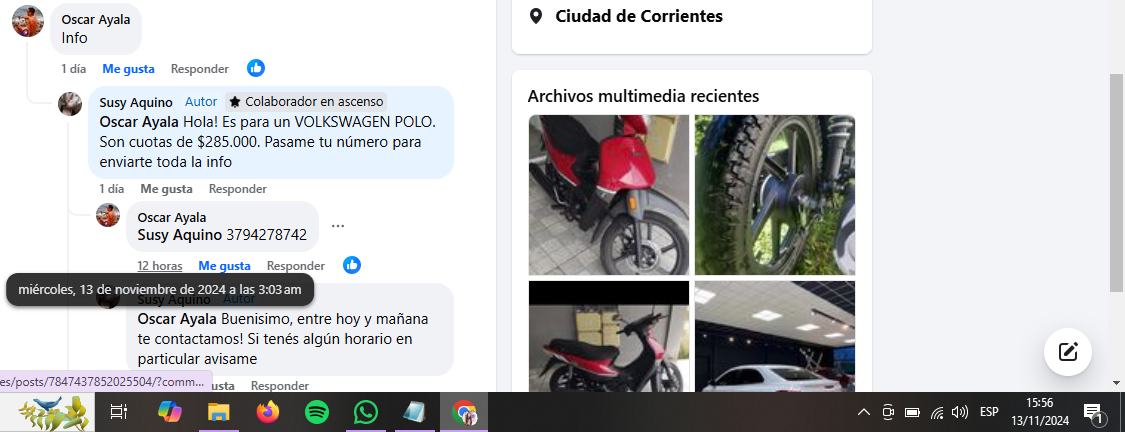
Task: Reply to Susy Aquino's VOLKSWAGEN POLO comment
Action: (x=237, y=189)
